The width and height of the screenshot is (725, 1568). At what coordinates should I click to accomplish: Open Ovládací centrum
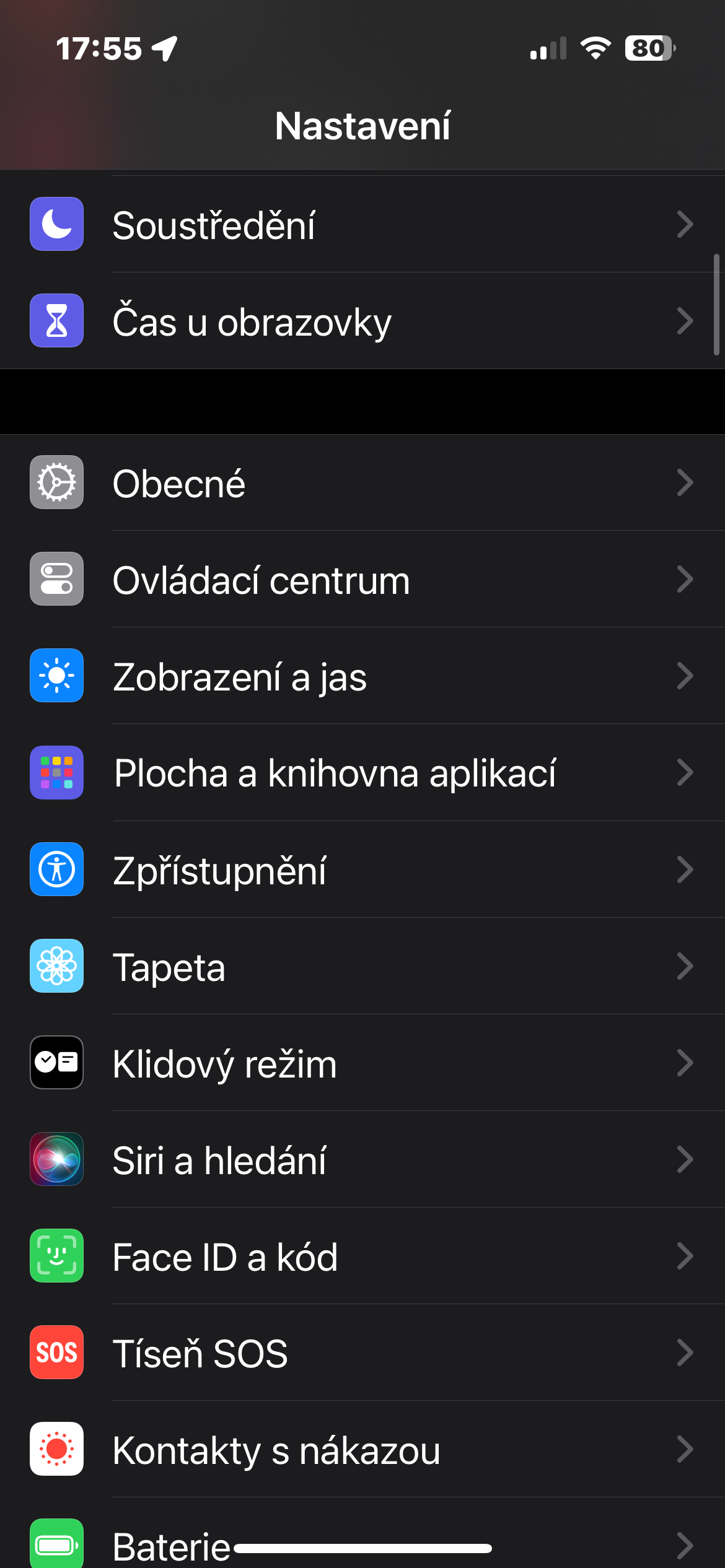pyautogui.click(x=362, y=580)
